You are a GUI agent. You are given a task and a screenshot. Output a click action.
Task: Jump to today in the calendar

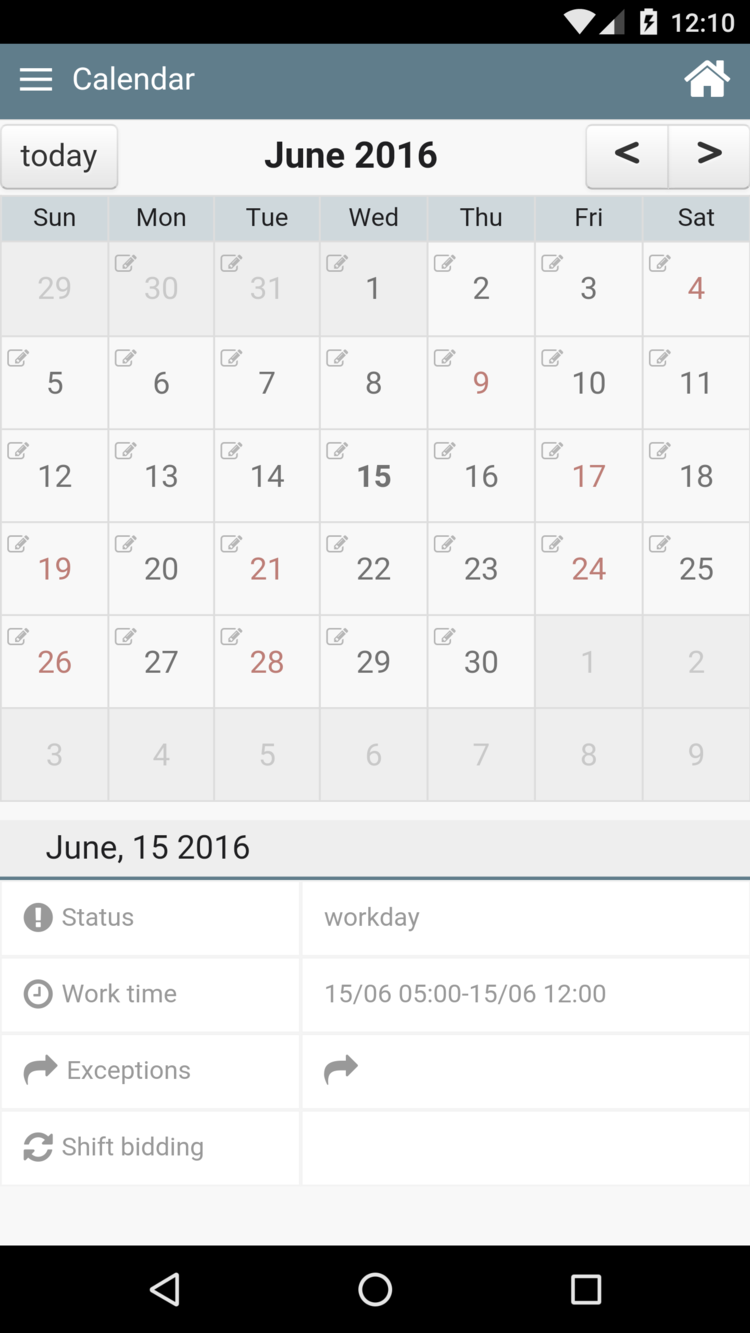pos(59,156)
